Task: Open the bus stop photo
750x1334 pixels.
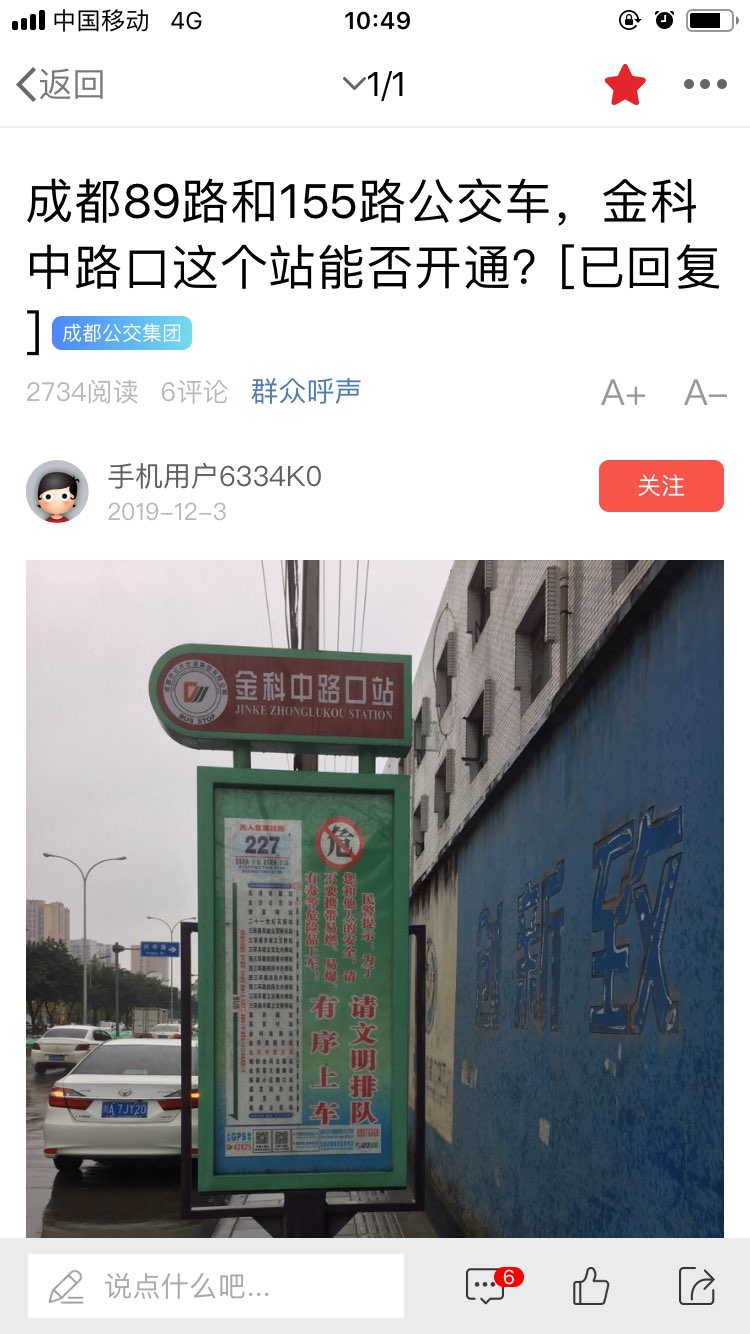Action: point(374,898)
